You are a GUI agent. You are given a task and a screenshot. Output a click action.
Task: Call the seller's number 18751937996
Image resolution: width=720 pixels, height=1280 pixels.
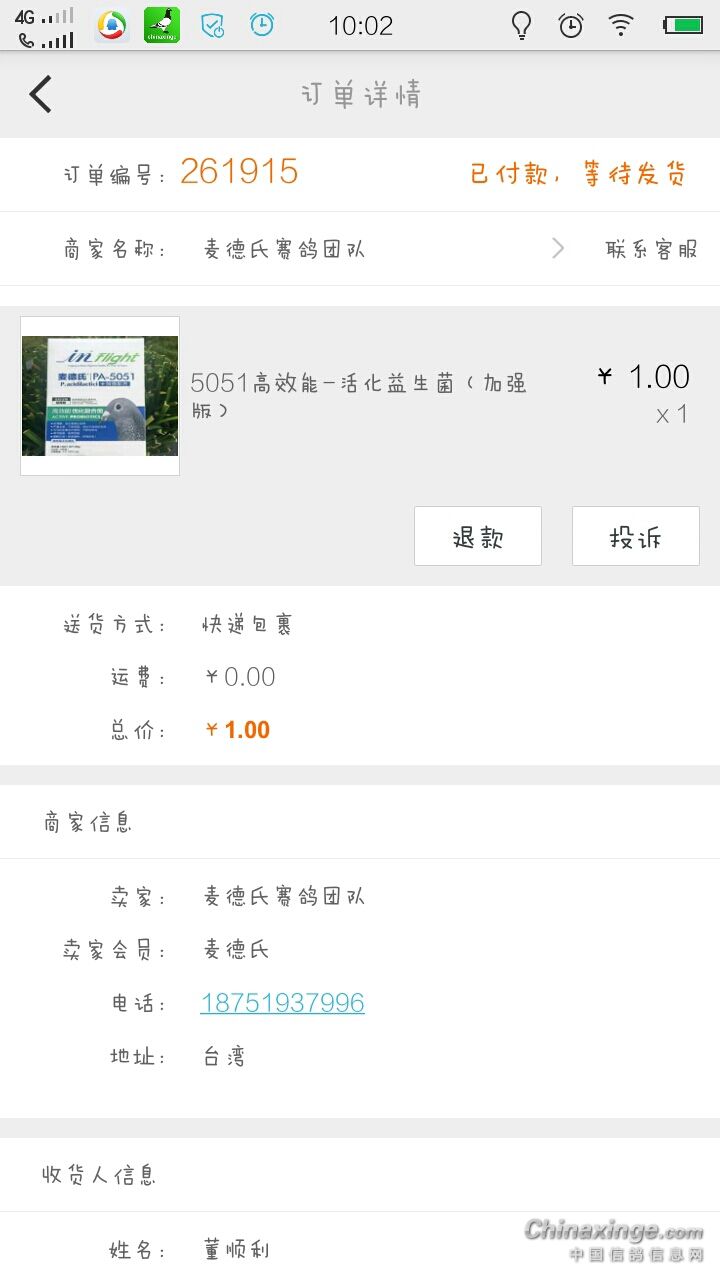point(282,1003)
